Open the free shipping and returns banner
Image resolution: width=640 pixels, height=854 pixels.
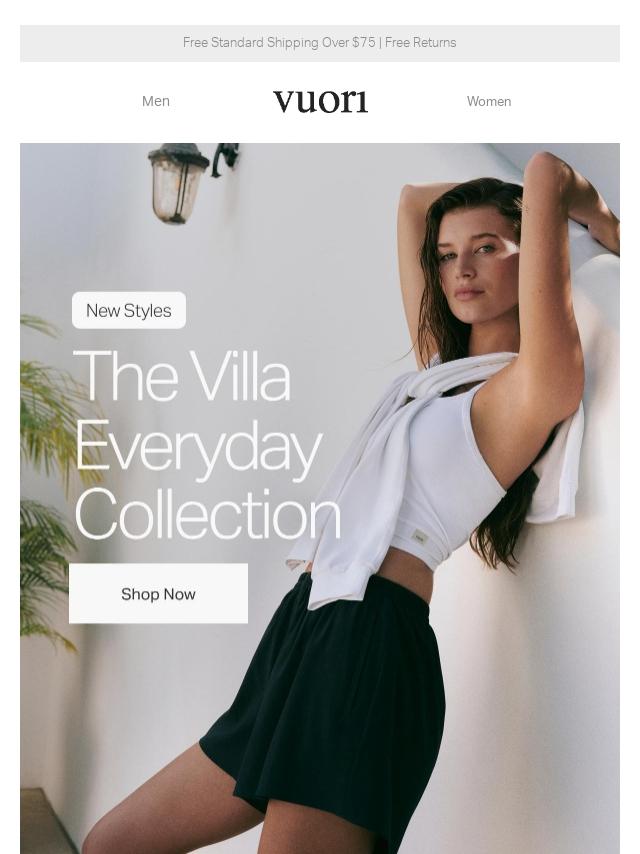[320, 43]
